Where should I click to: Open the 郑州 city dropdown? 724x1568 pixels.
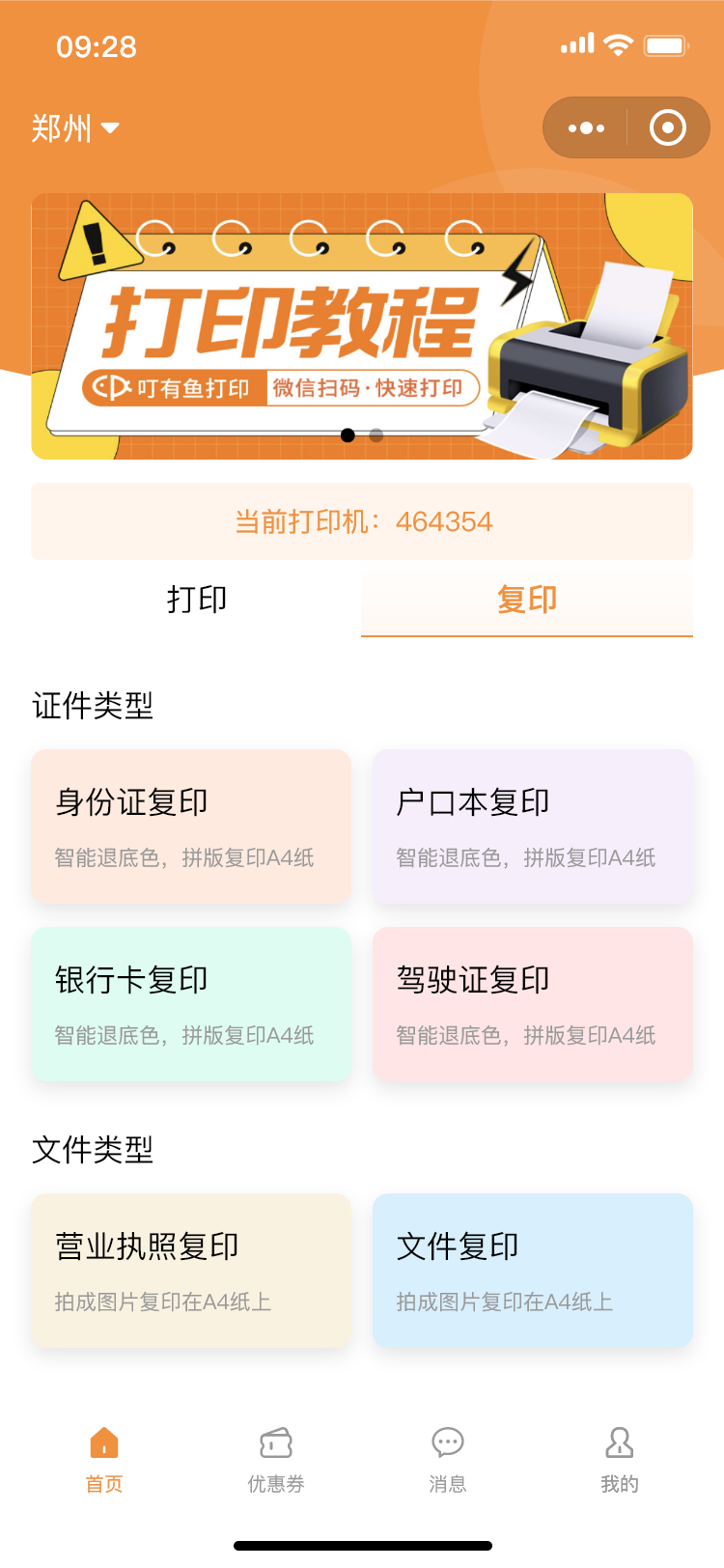pyautogui.click(x=75, y=128)
